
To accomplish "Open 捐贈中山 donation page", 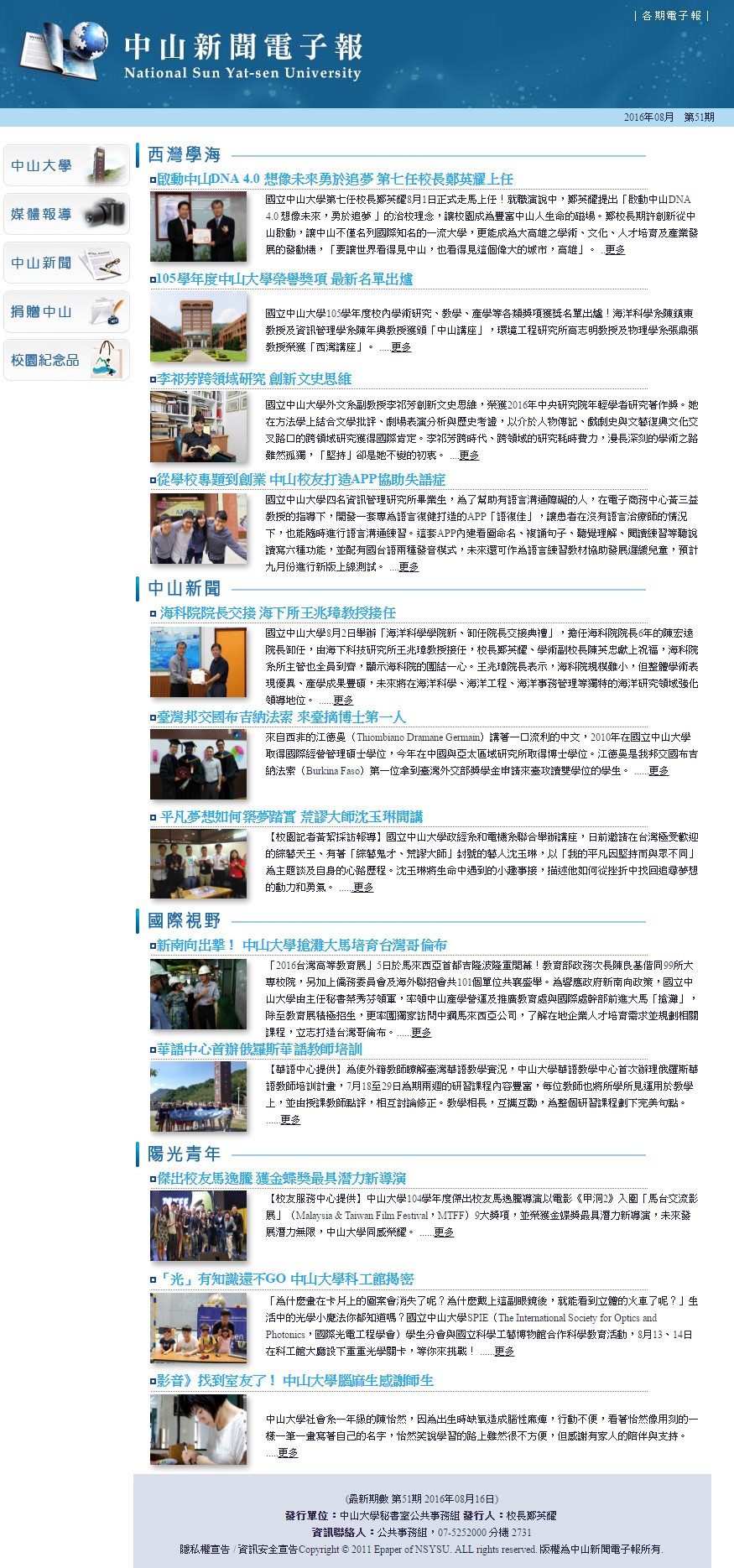I will tap(66, 311).
